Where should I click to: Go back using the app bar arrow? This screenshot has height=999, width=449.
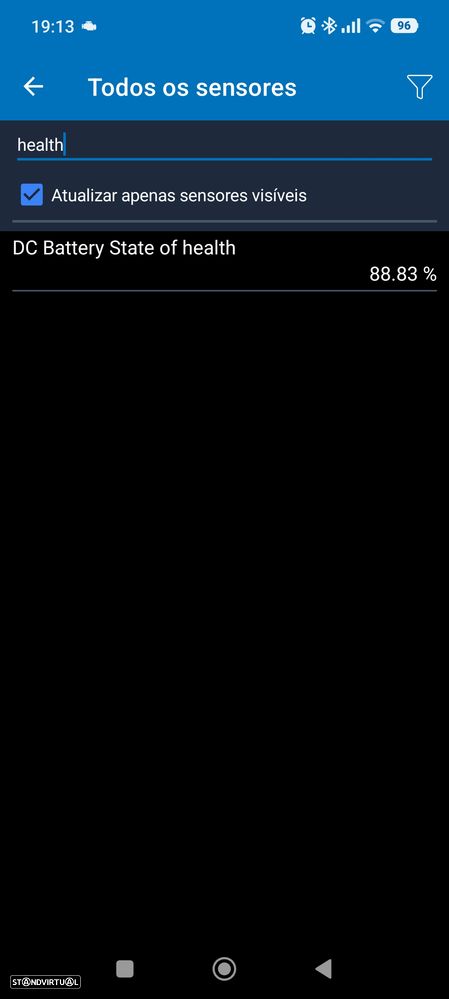point(33,87)
